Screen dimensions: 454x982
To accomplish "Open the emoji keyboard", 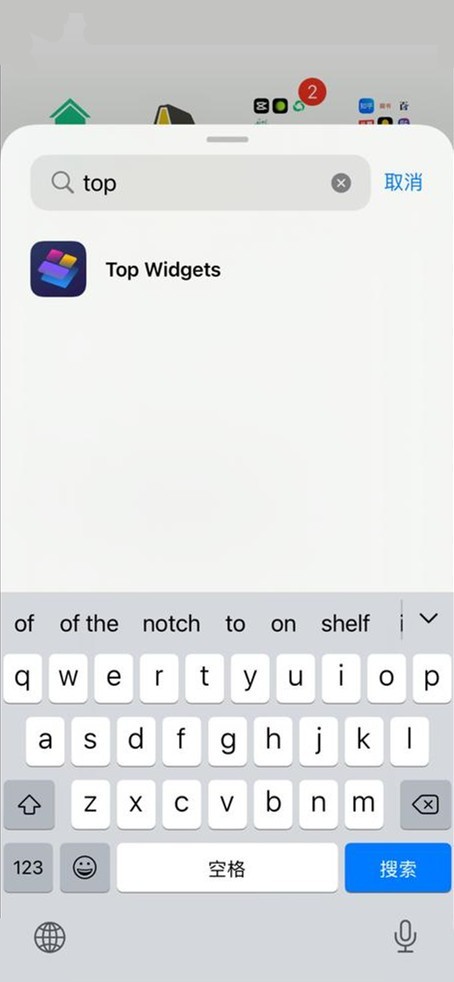I will (85, 868).
